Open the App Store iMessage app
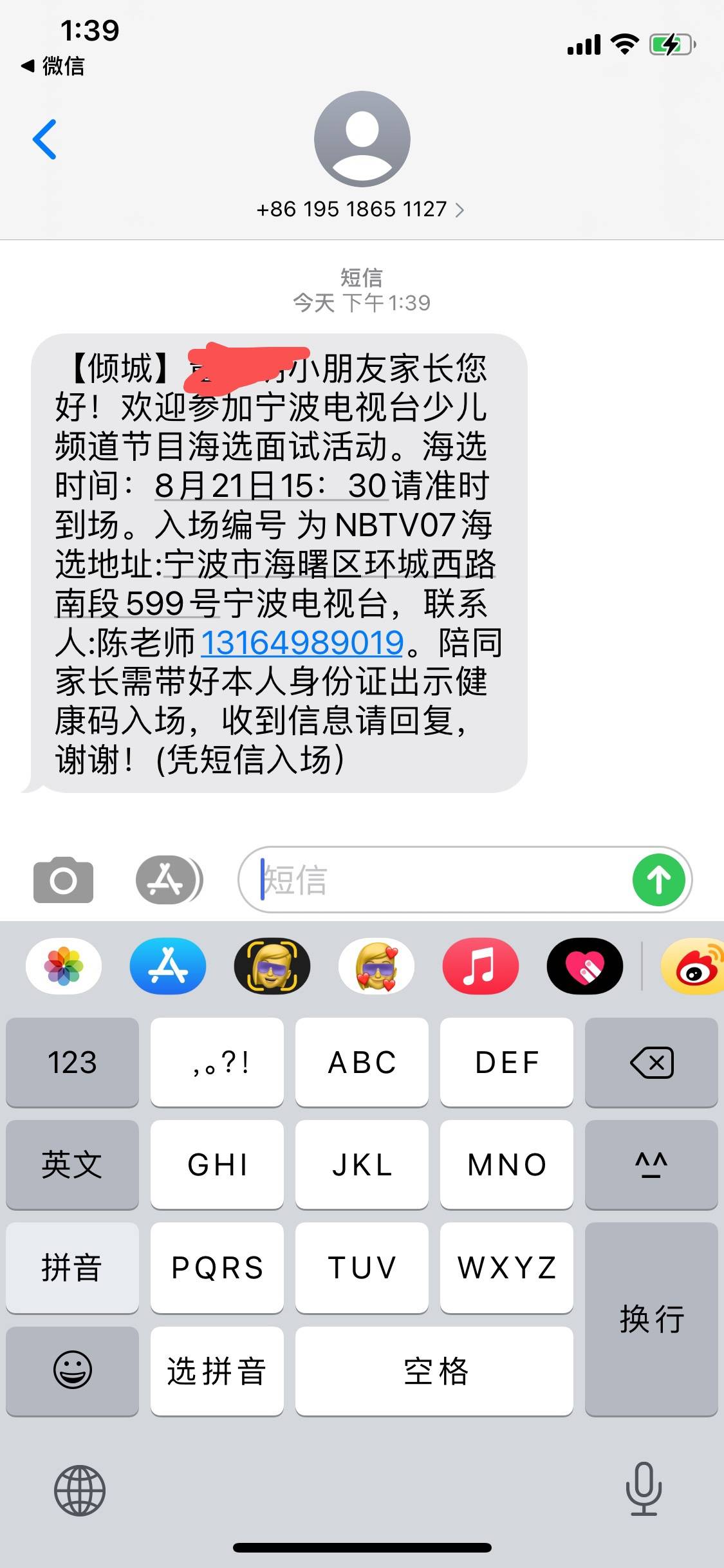This screenshot has width=724, height=1568. pos(168,966)
